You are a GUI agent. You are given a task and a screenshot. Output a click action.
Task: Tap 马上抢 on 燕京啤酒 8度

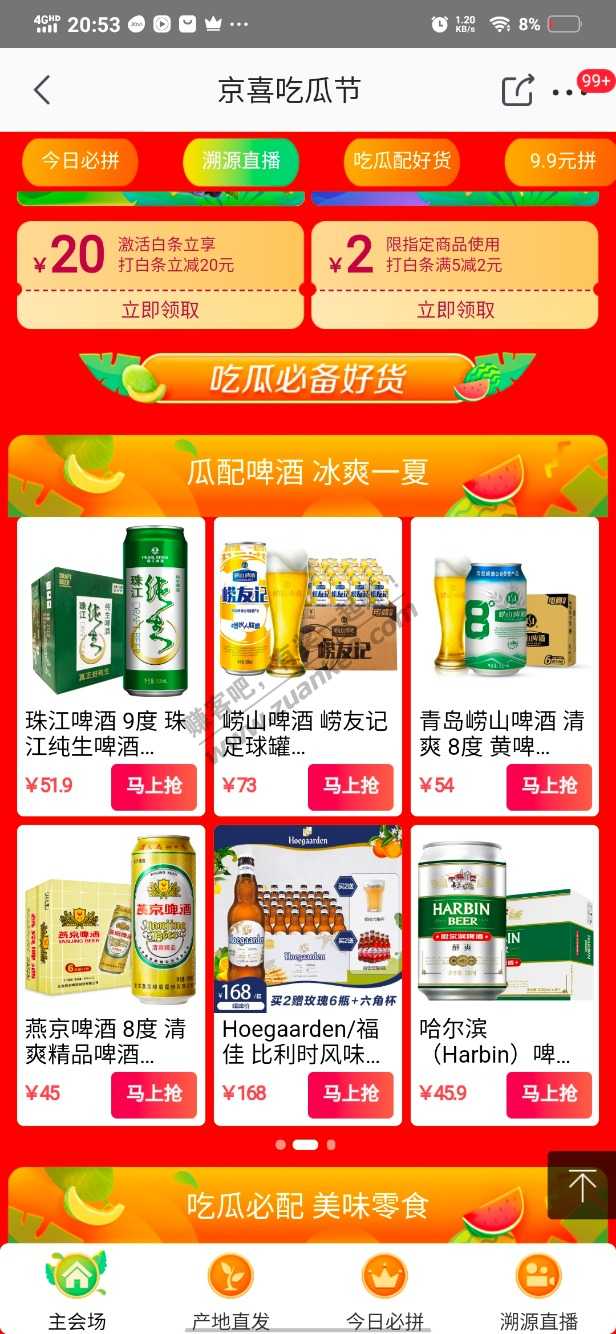coord(153,1094)
